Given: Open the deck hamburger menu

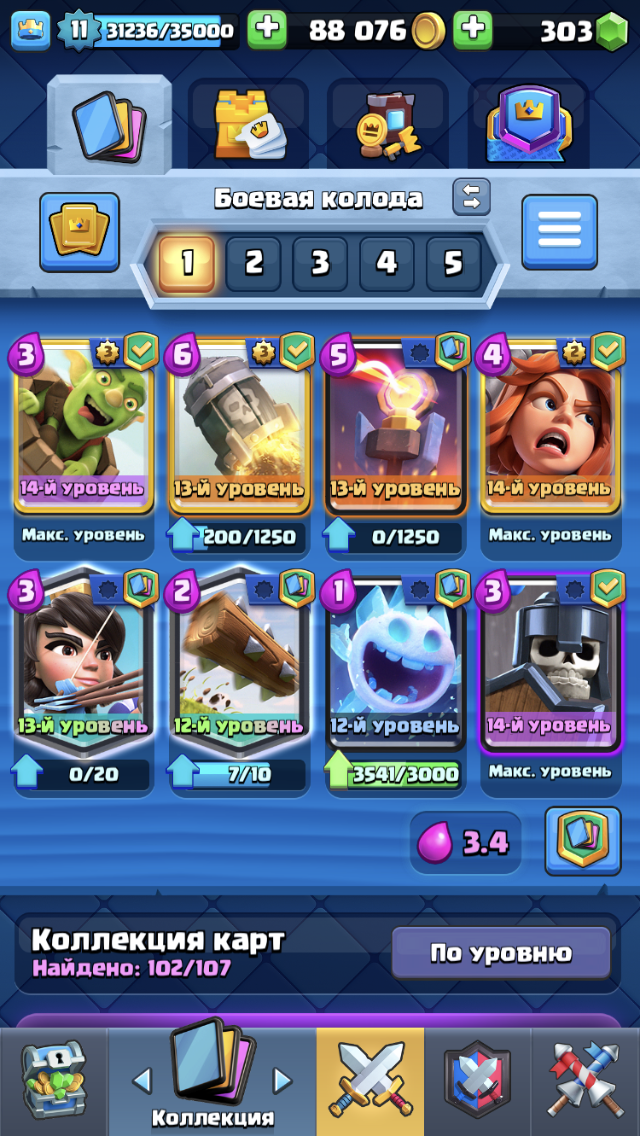Looking at the screenshot, I should point(559,233).
